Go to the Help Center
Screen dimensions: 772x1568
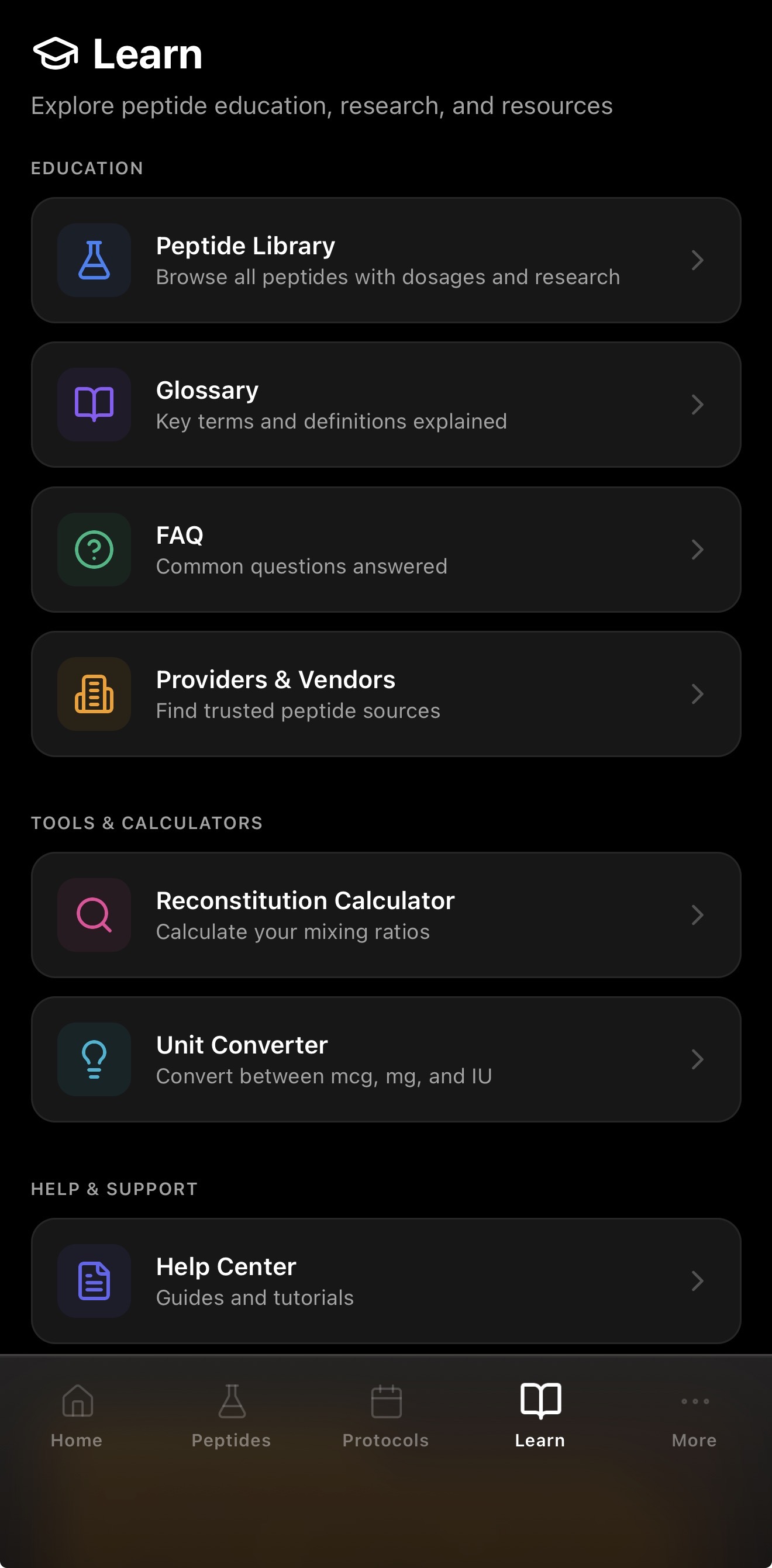coord(386,1281)
